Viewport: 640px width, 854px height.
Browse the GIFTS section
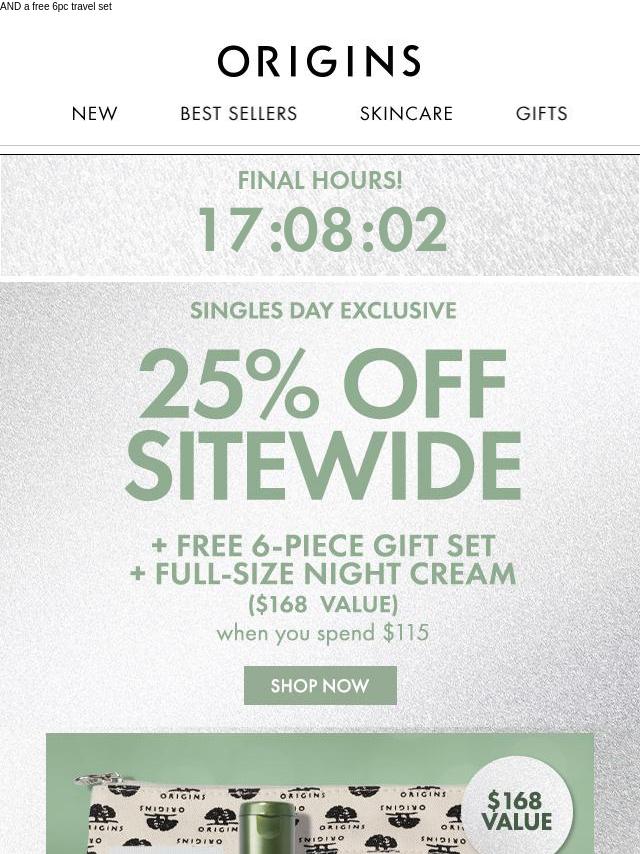click(x=541, y=114)
